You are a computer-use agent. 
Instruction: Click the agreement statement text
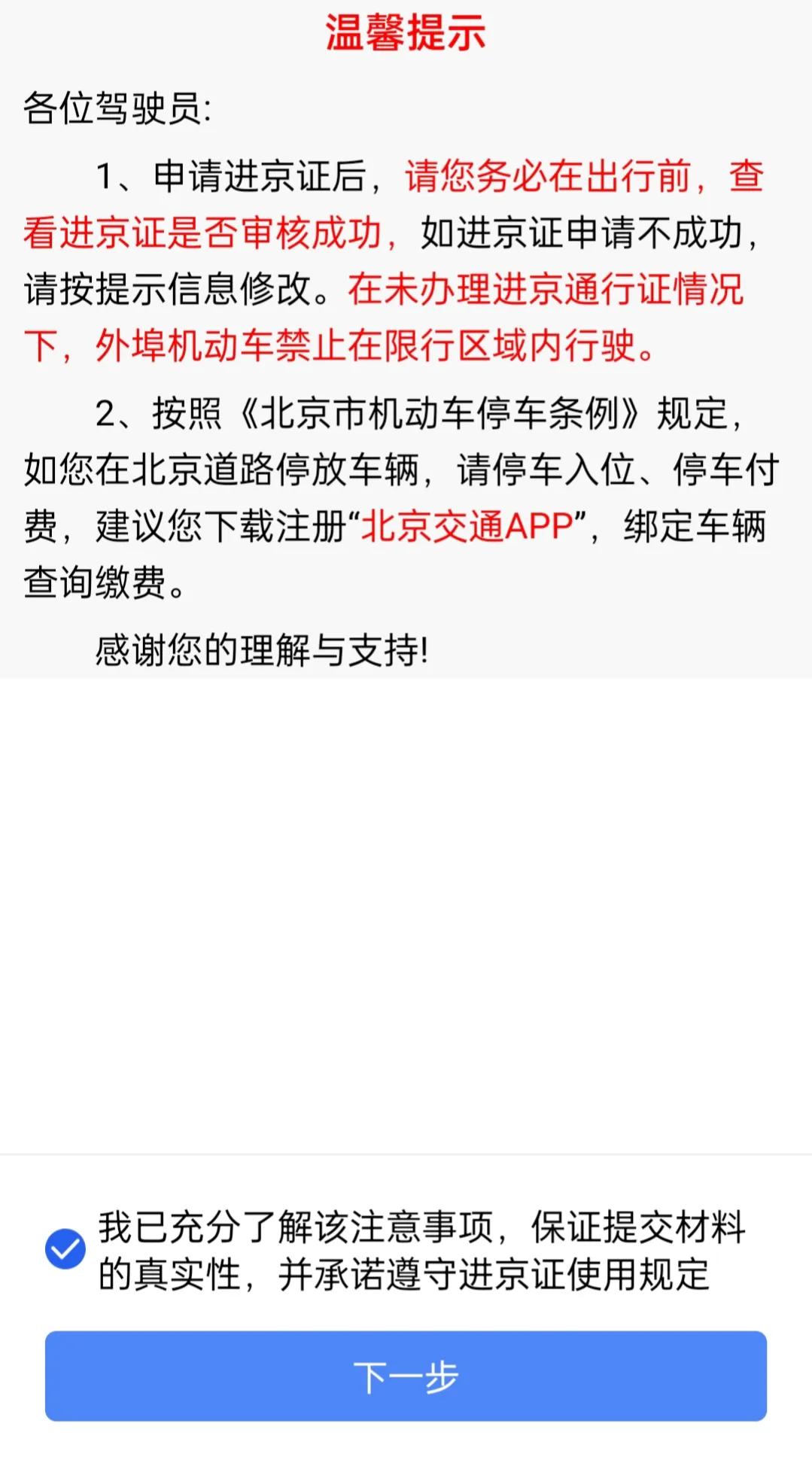coord(421,1245)
